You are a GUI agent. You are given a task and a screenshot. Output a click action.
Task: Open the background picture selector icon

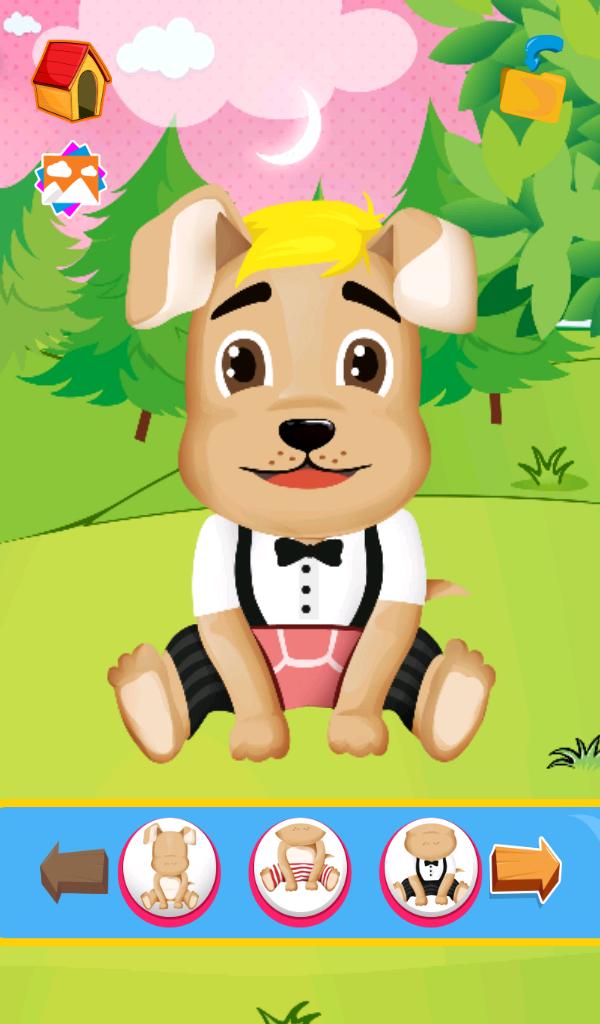69,179
